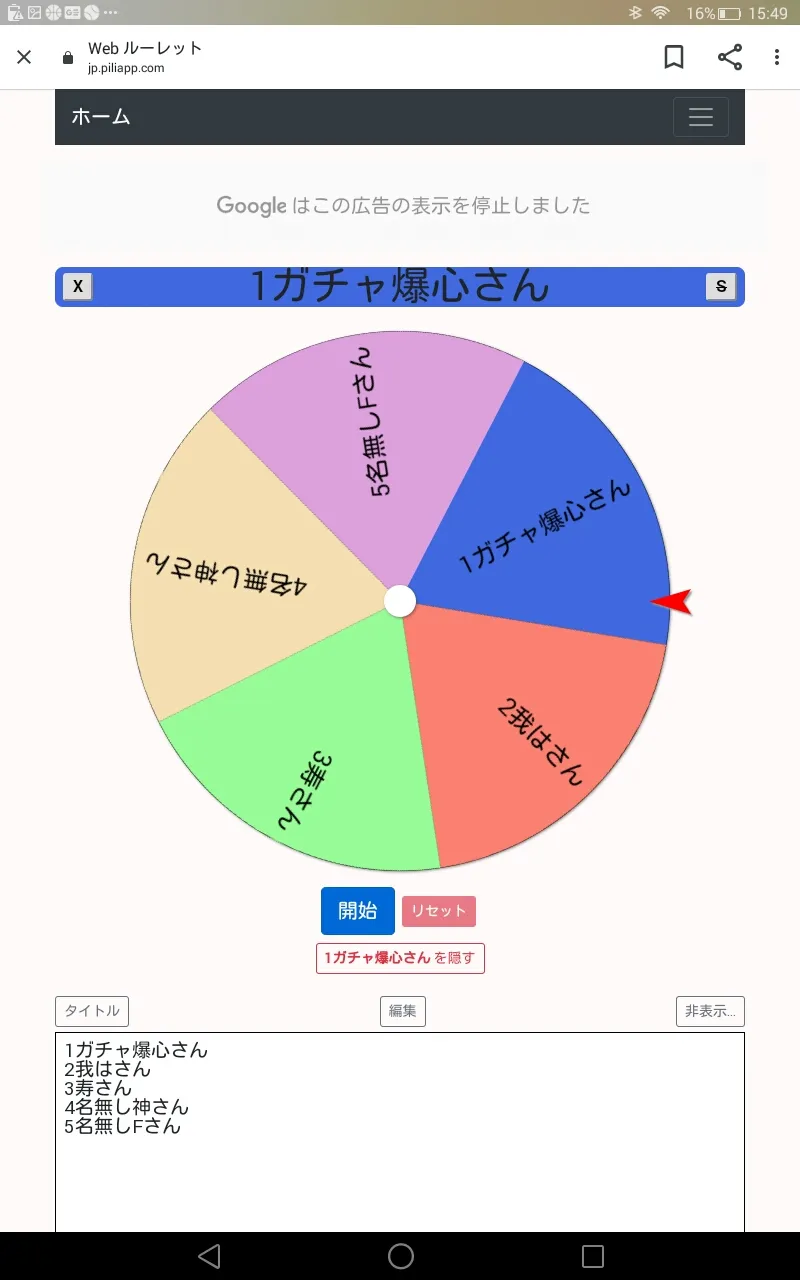Screen dimensions: 800x1280
Task: Tap the S button on the result banner
Action: click(x=721, y=287)
